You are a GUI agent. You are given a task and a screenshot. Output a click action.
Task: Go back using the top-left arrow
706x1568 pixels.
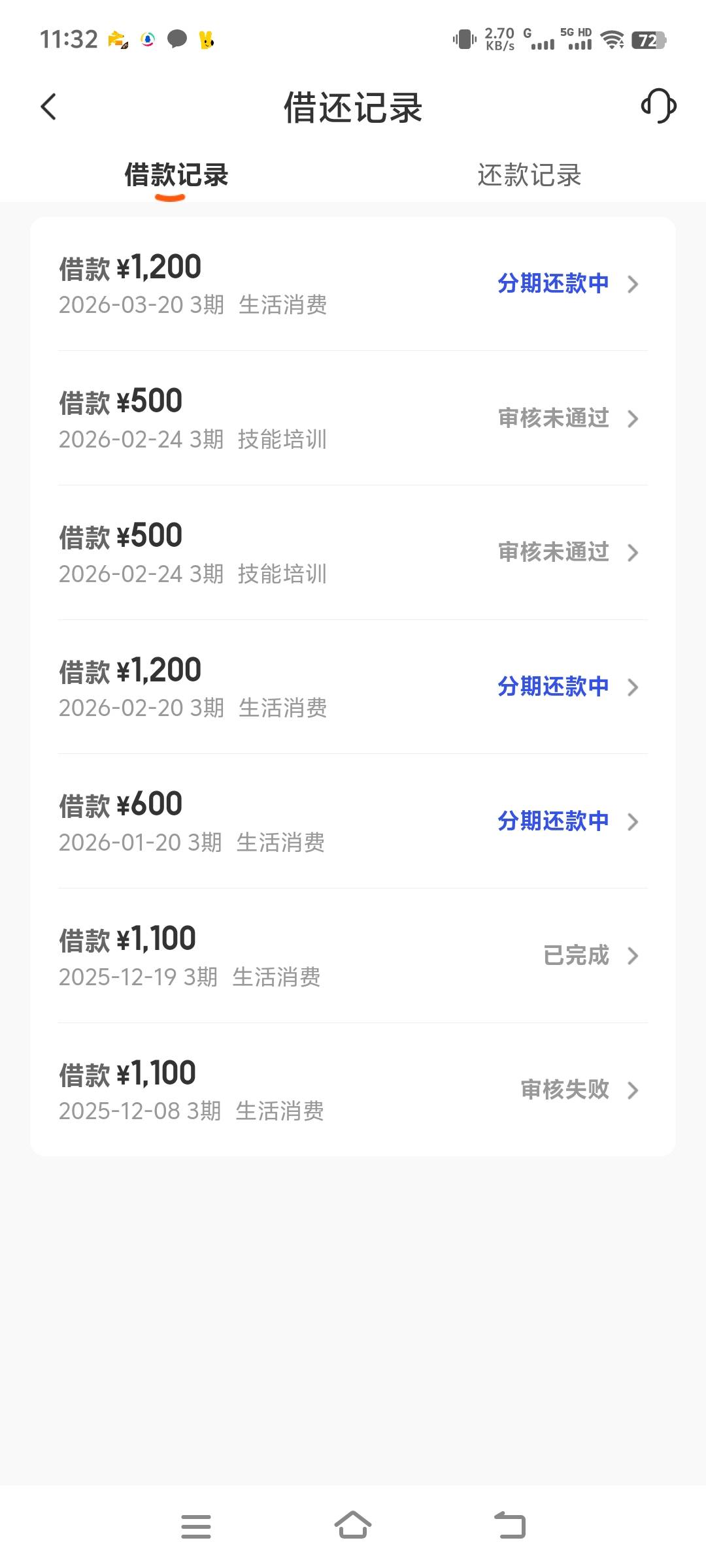(49, 106)
